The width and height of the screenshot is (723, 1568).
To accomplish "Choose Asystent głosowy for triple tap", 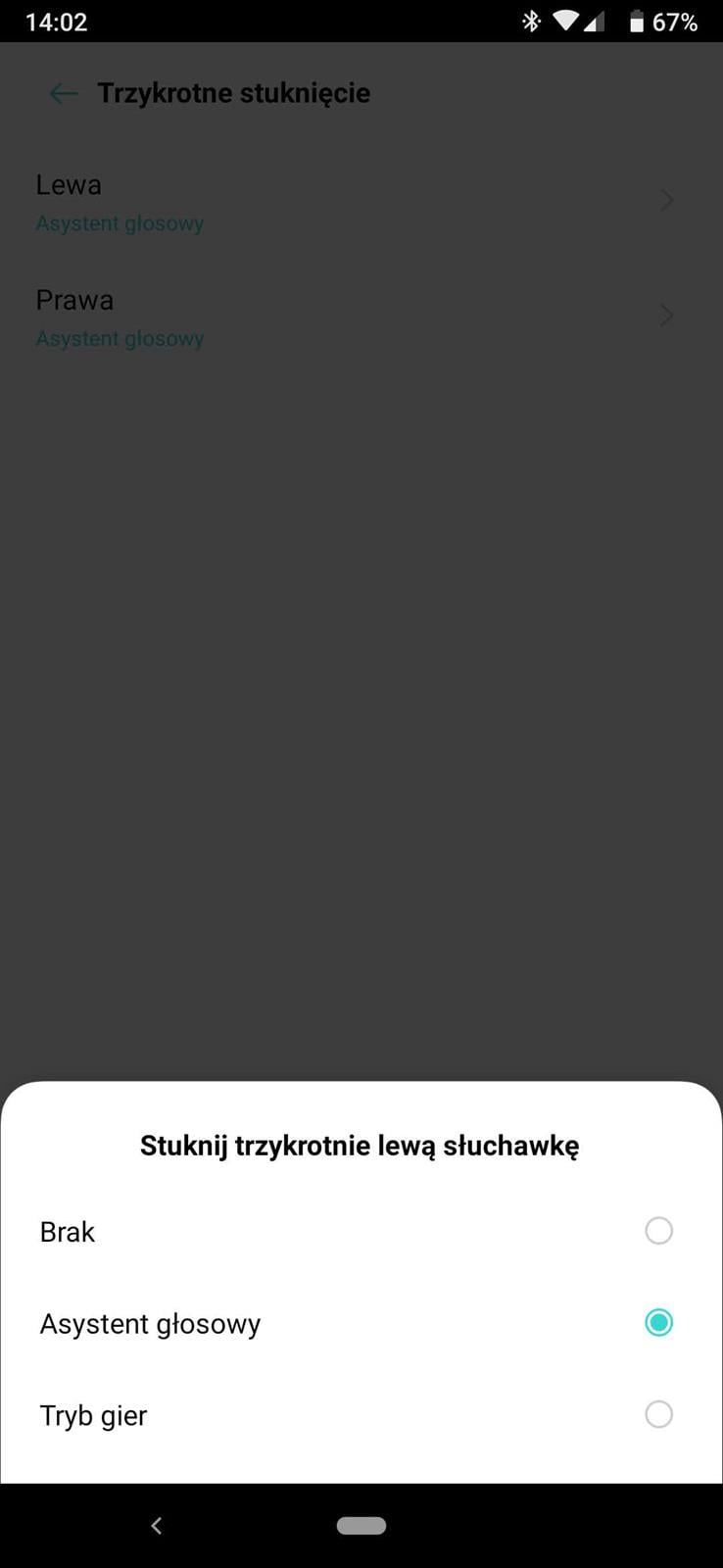I will click(658, 1323).
